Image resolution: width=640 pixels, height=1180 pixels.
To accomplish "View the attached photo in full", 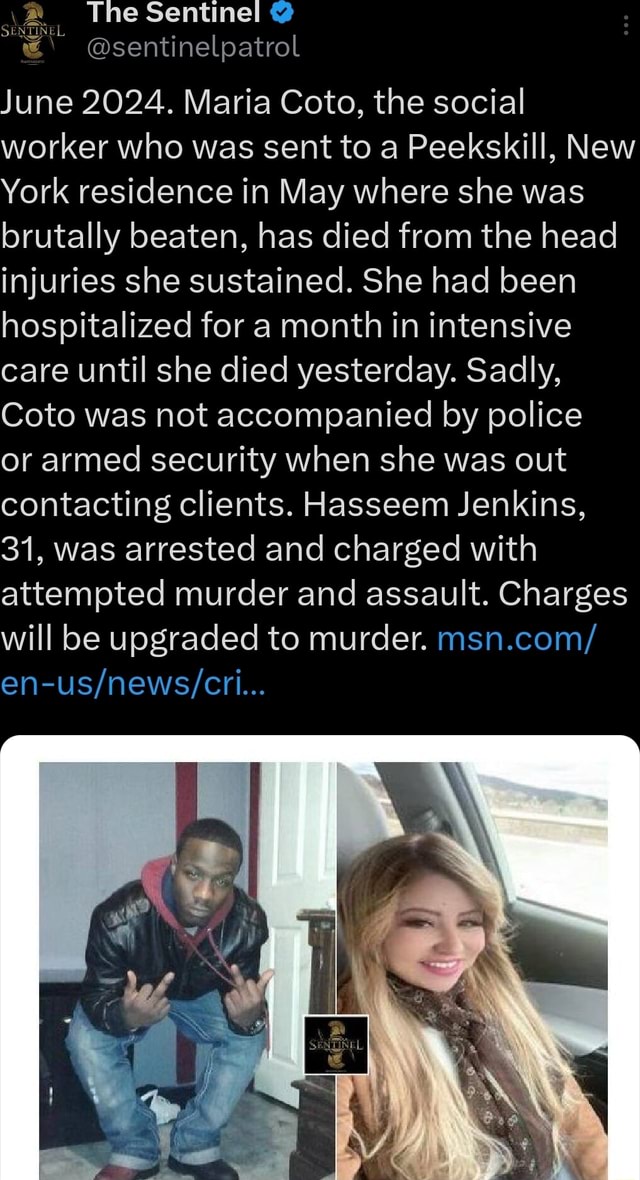I will (x=320, y=958).
